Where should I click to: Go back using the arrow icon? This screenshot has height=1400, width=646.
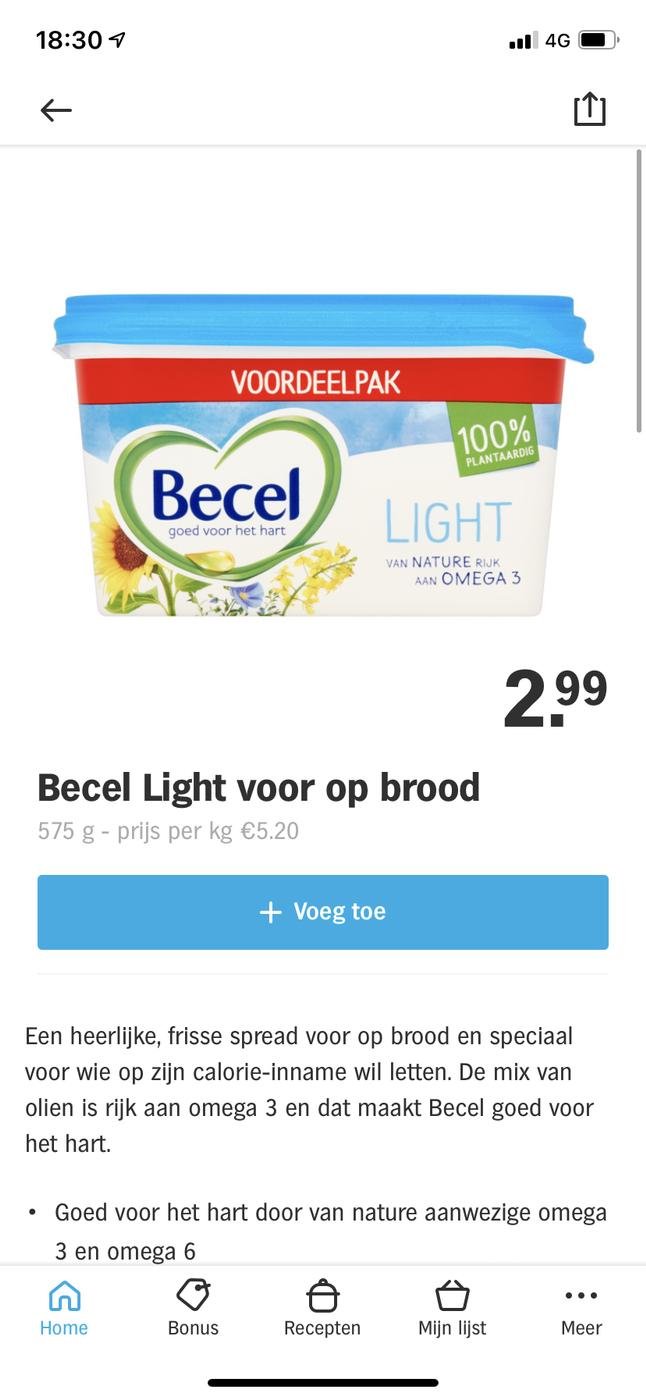click(x=56, y=110)
